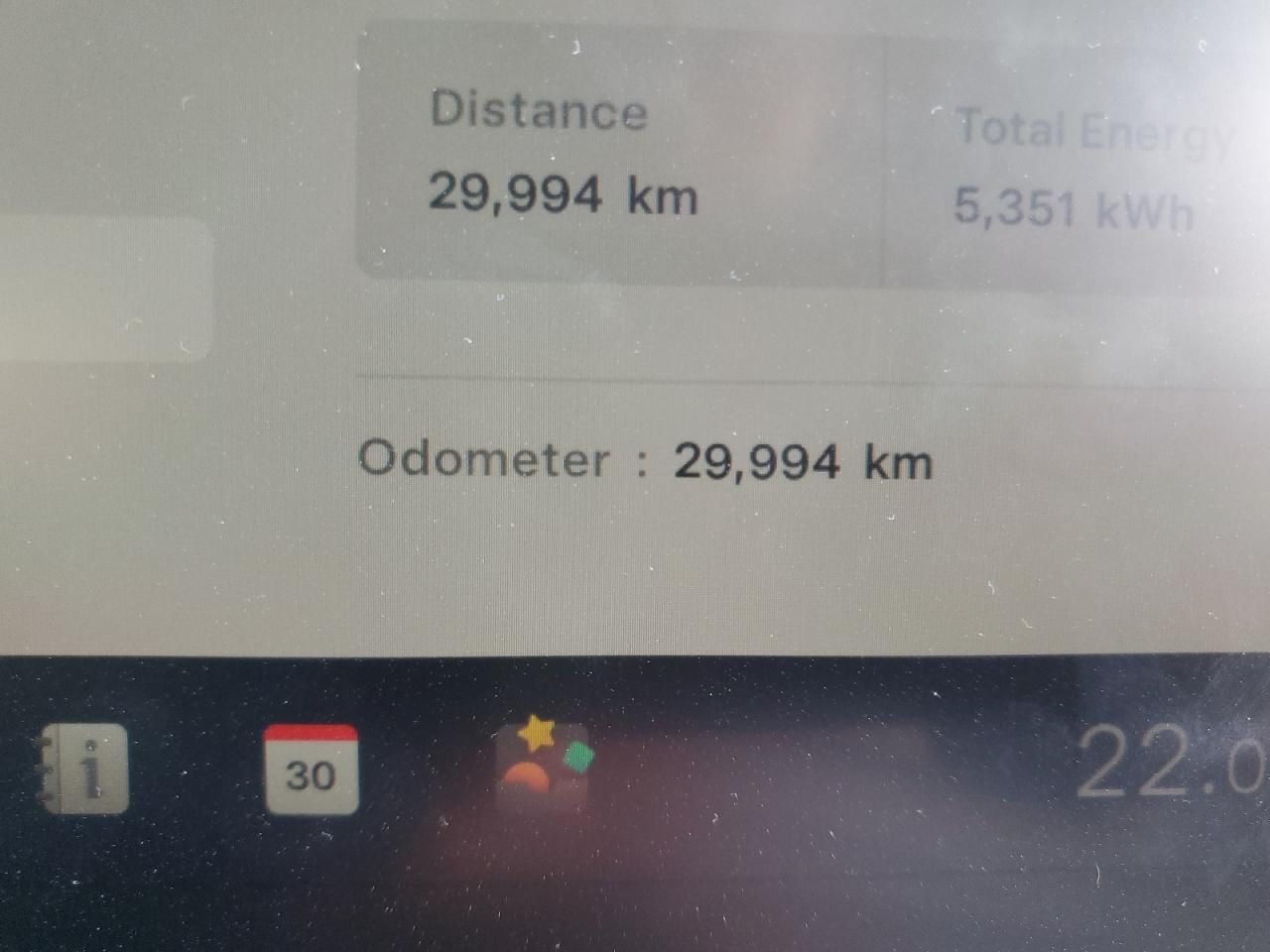Screen dimensions: 1270x952
Task: Launch the calendar app showing 30
Action: pos(311,769)
